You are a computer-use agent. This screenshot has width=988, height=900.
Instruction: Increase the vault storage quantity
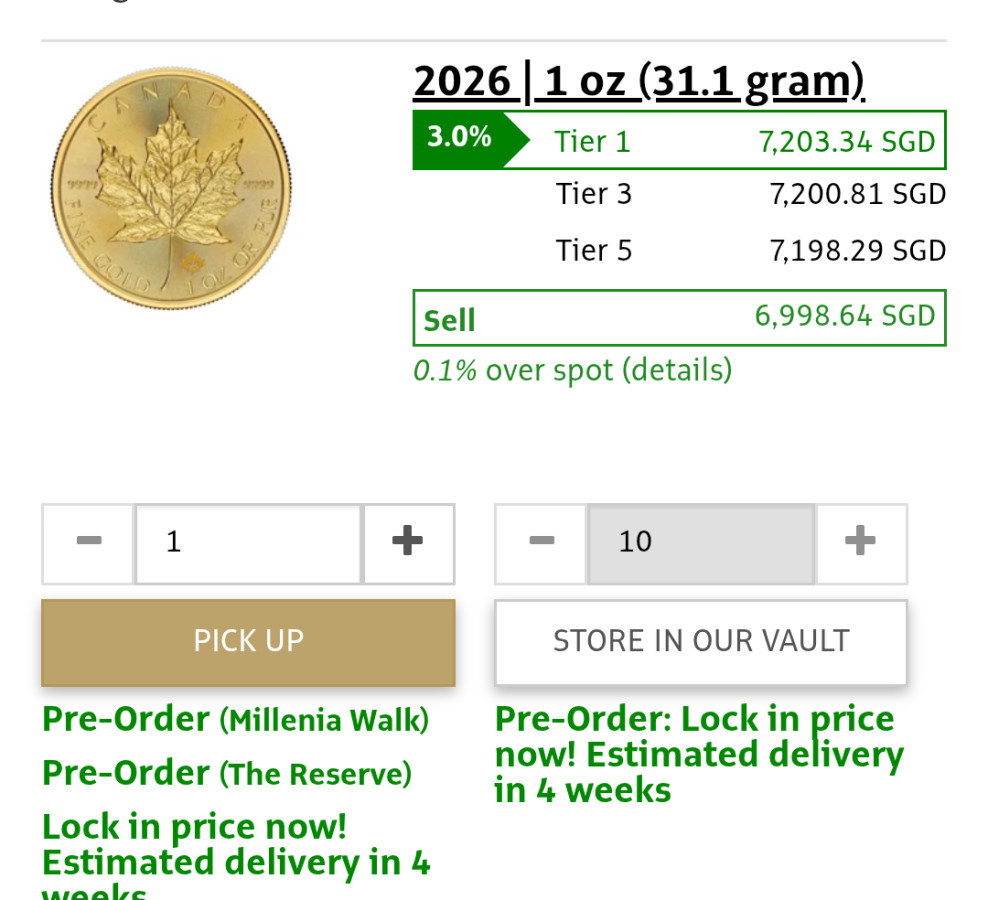(860, 543)
